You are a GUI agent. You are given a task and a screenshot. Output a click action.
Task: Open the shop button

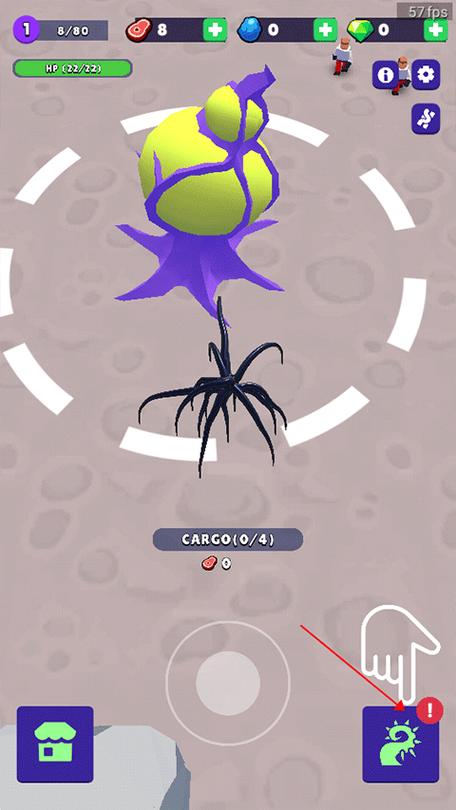pos(55,744)
